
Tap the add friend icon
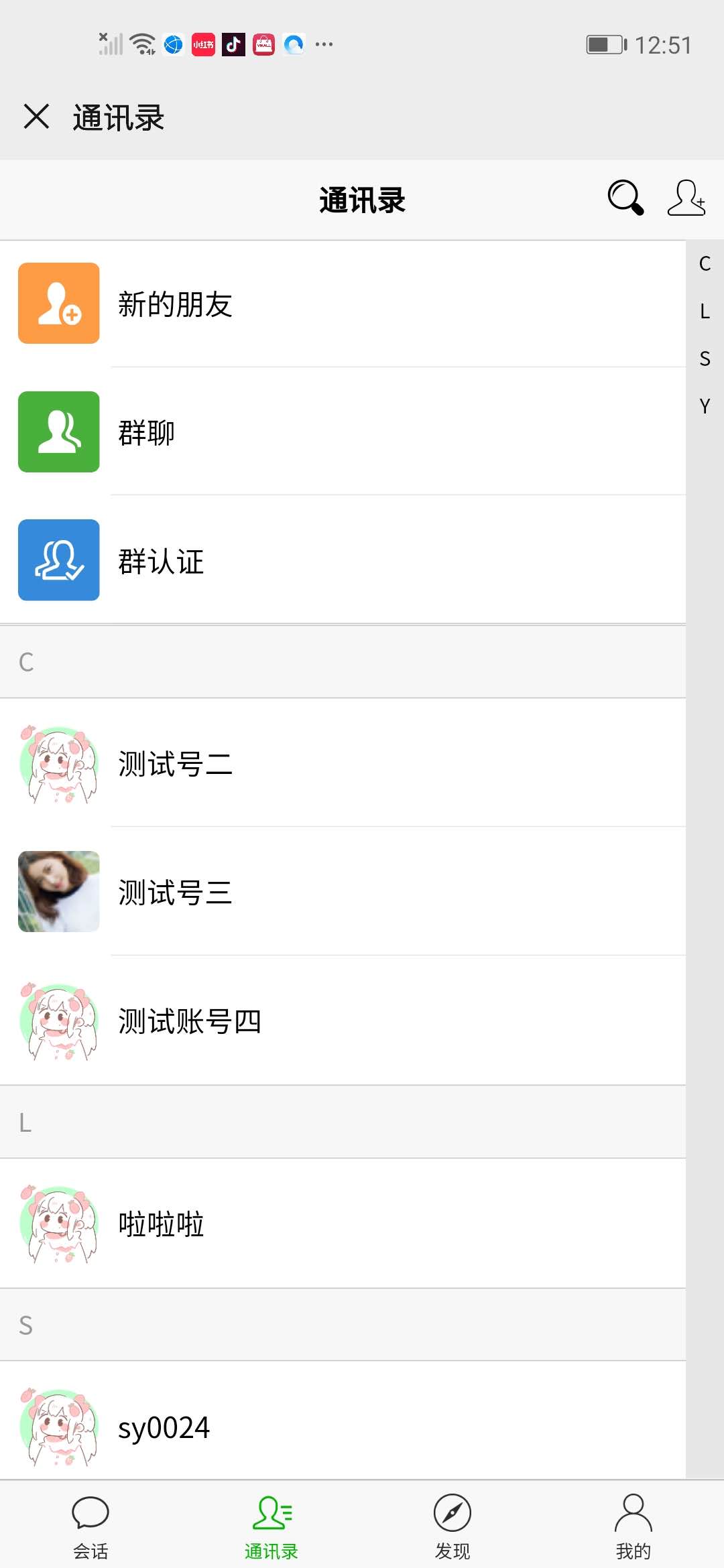(686, 198)
